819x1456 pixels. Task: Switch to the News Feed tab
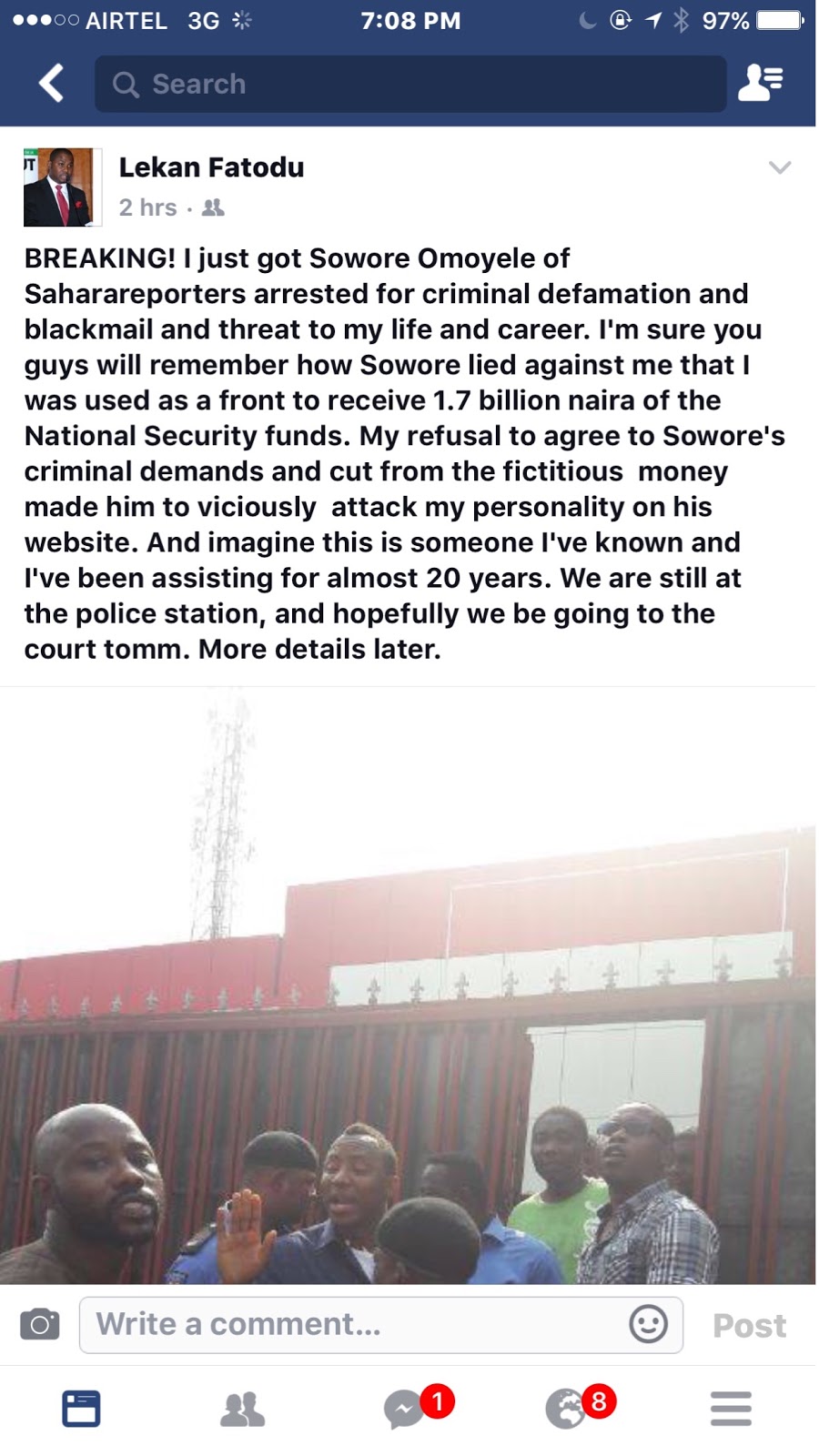tap(81, 1409)
